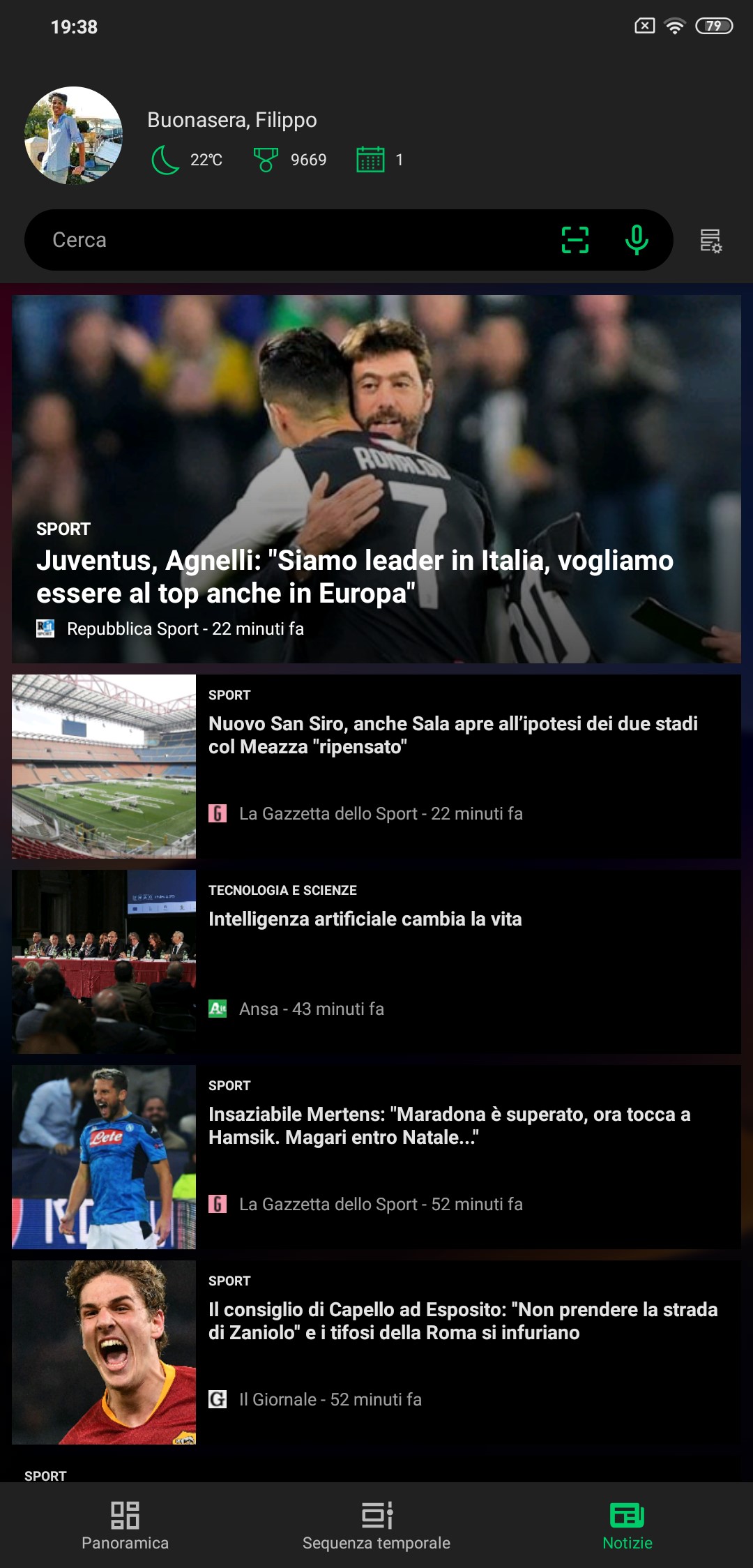Switch to the Sequenza temporale tab
The image size is (753, 1568).
click(x=376, y=1525)
